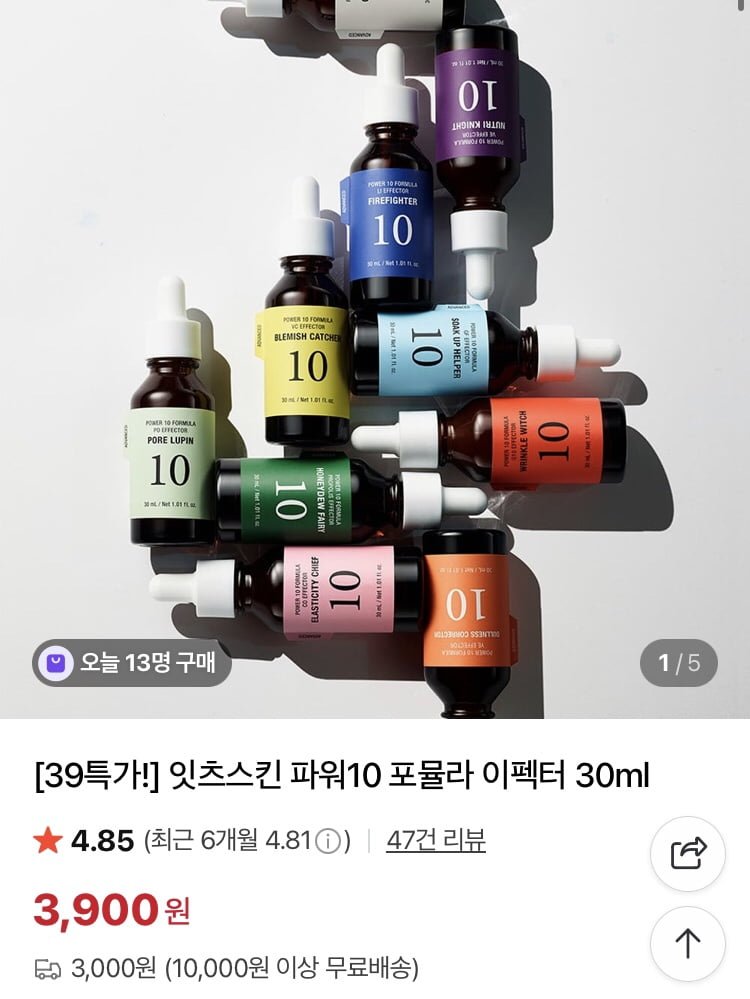
Task: Share this It's Skin product
Action: pos(688,853)
